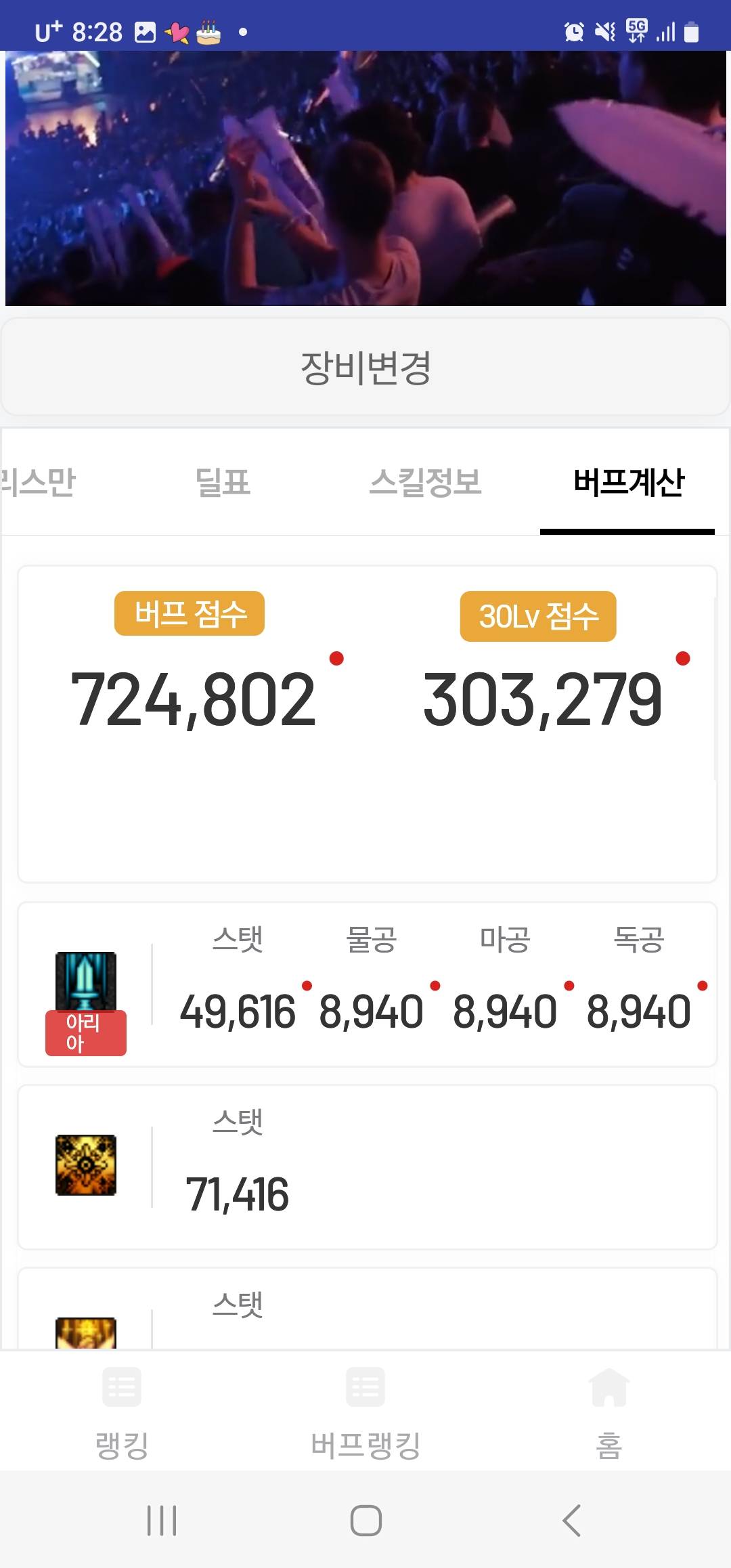Tap the system back button
Image resolution: width=731 pixels, height=1568 pixels.
tap(572, 1521)
